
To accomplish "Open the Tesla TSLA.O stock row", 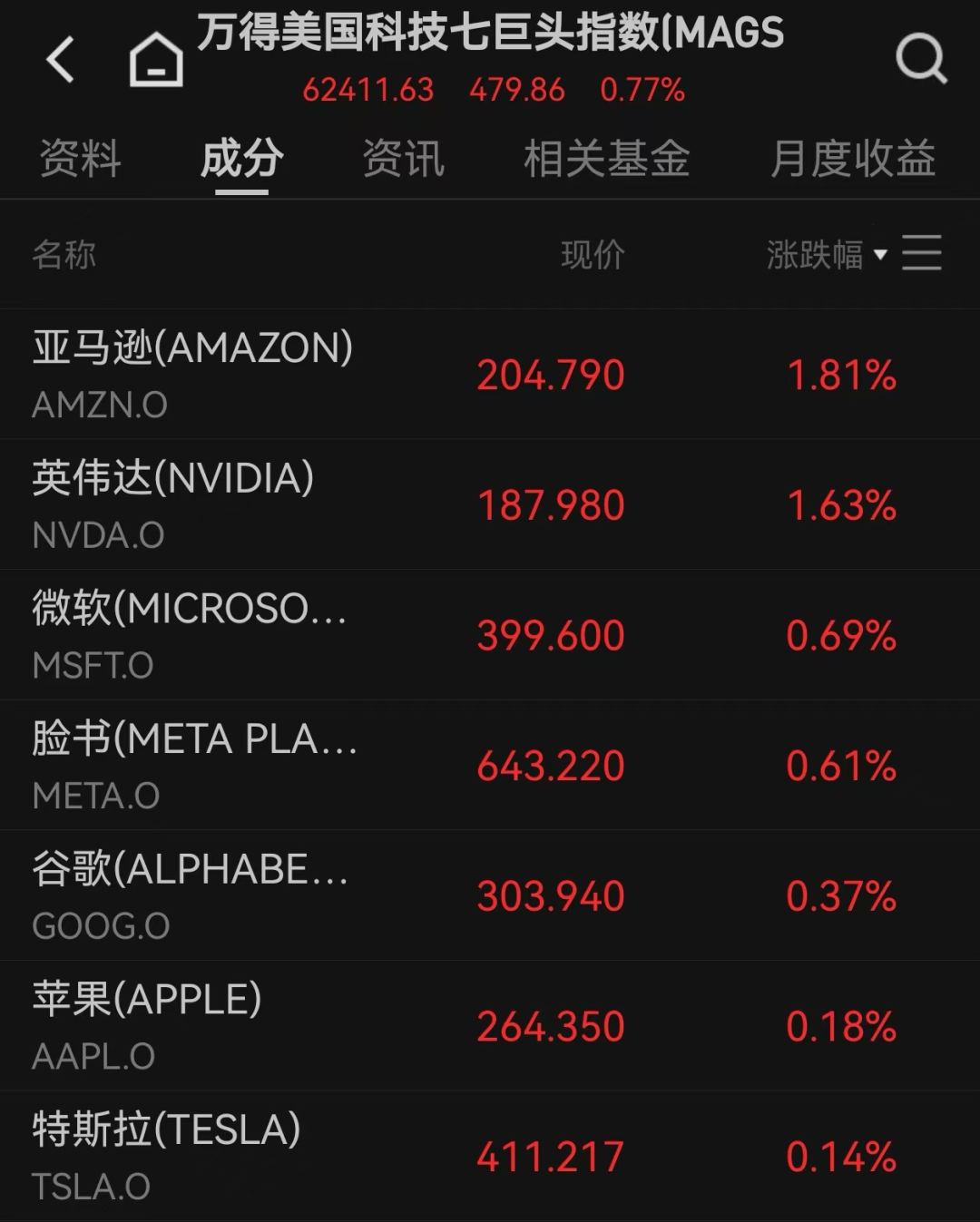I will pyautogui.click(x=490, y=1156).
